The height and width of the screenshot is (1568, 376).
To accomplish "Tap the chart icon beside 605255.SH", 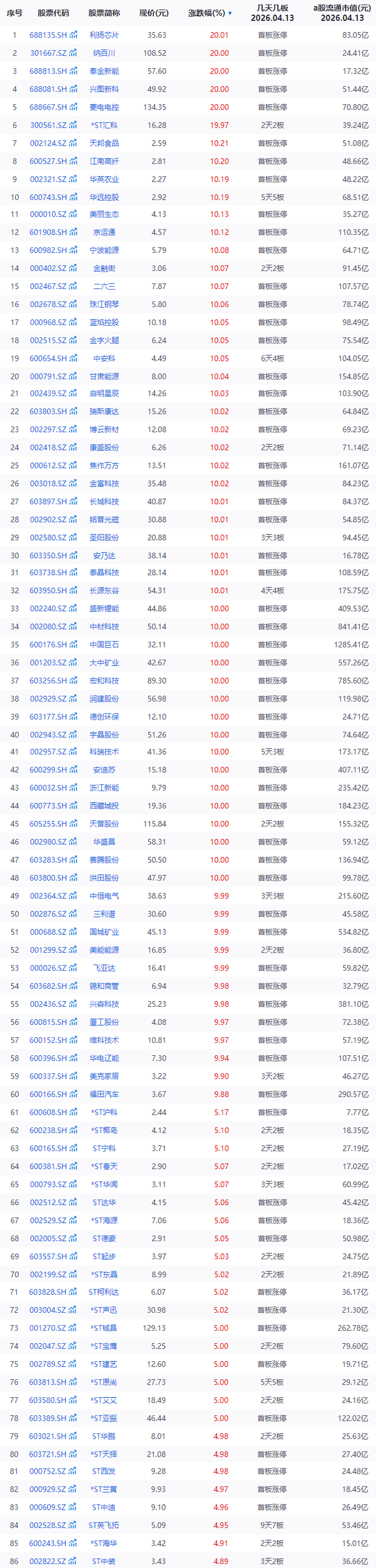I will pyautogui.click(x=73, y=823).
